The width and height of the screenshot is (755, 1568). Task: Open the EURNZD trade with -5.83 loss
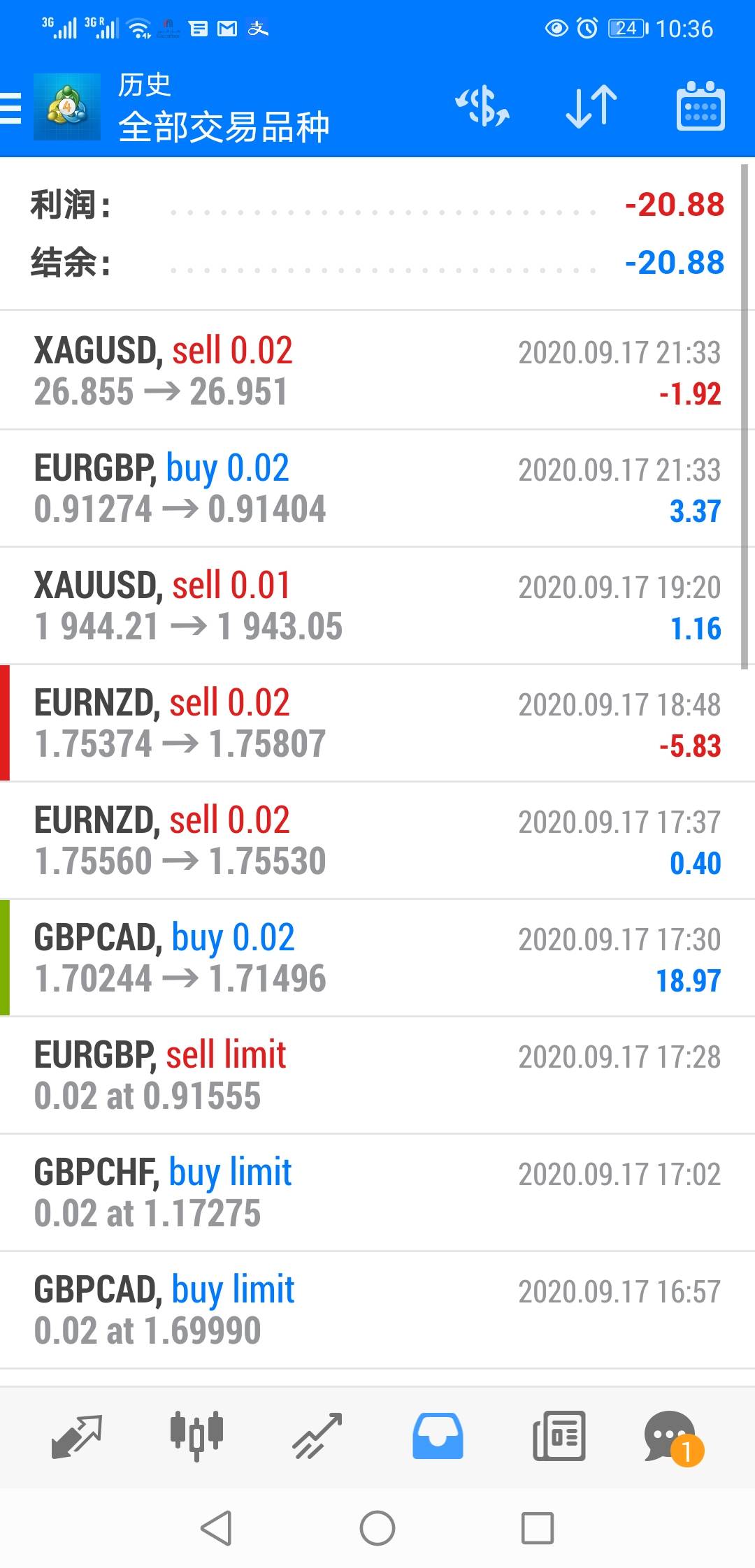377,723
